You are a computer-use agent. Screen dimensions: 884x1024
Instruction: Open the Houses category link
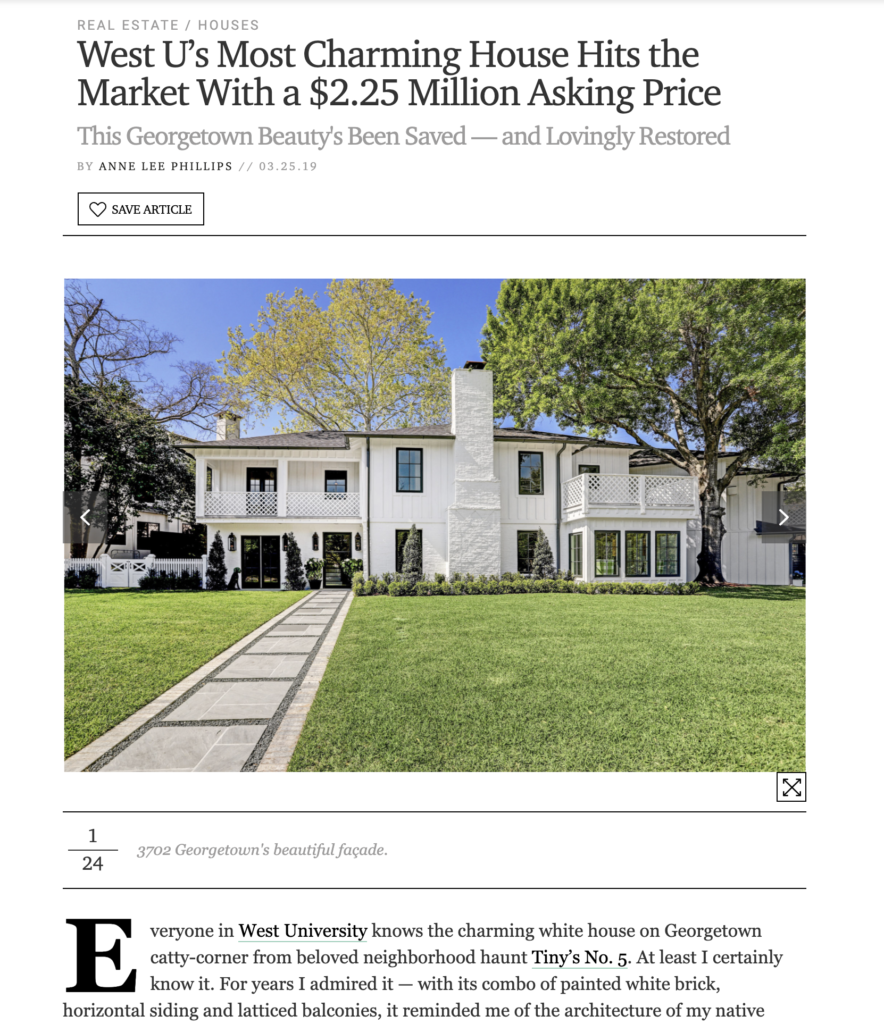[x=228, y=25]
